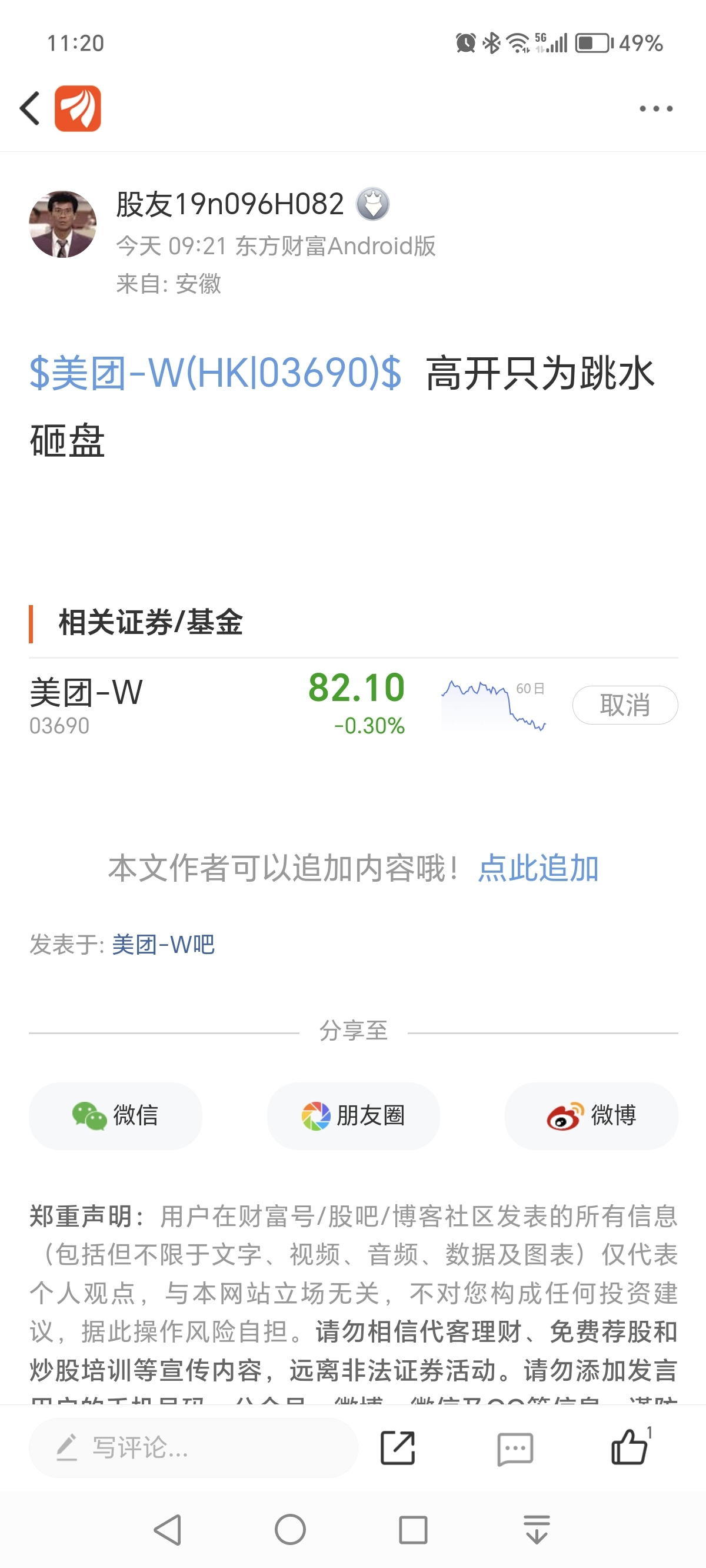Tap the back arrow at top left

pos(29,108)
